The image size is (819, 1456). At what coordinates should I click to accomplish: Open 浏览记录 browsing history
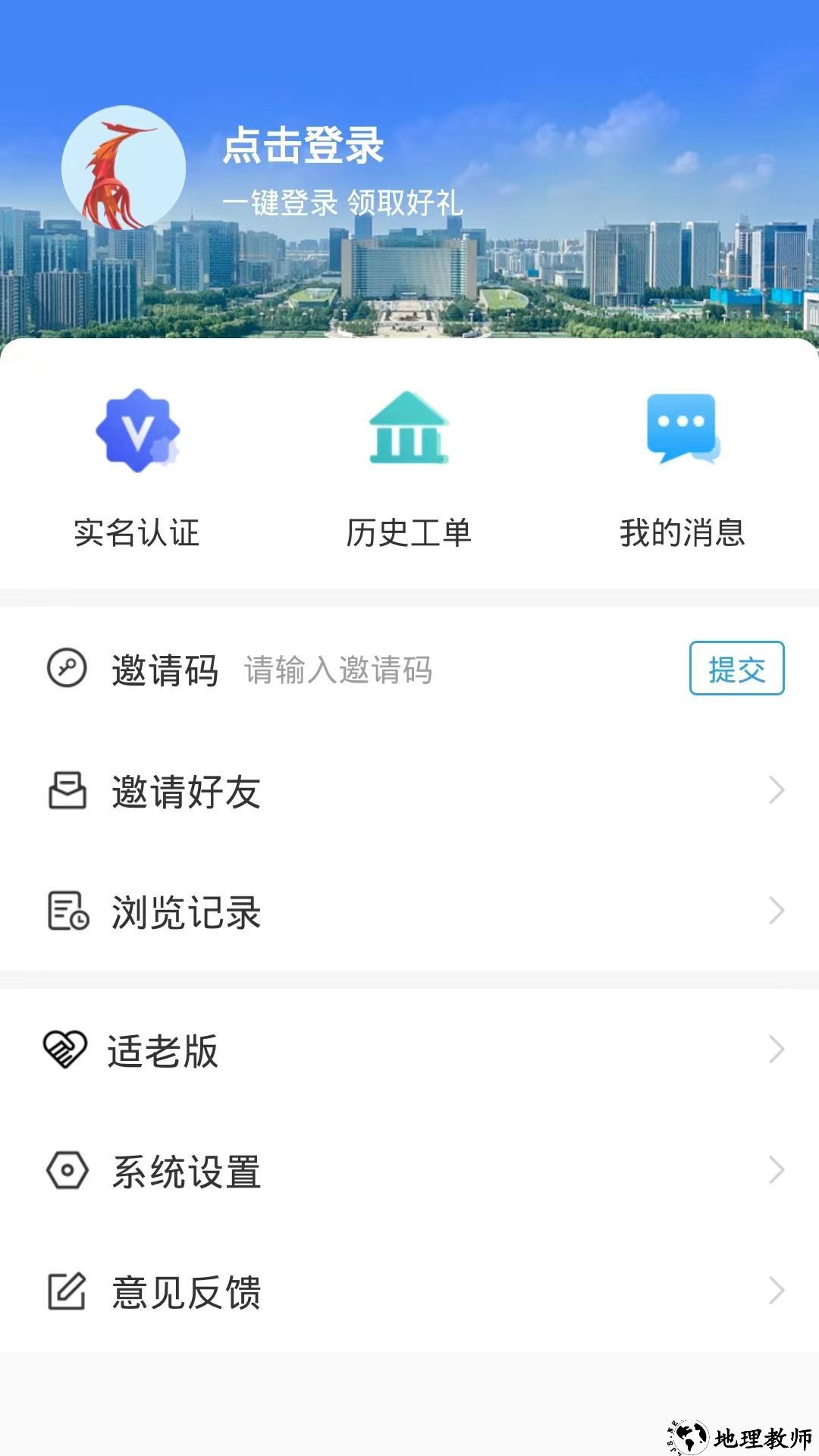click(409, 911)
